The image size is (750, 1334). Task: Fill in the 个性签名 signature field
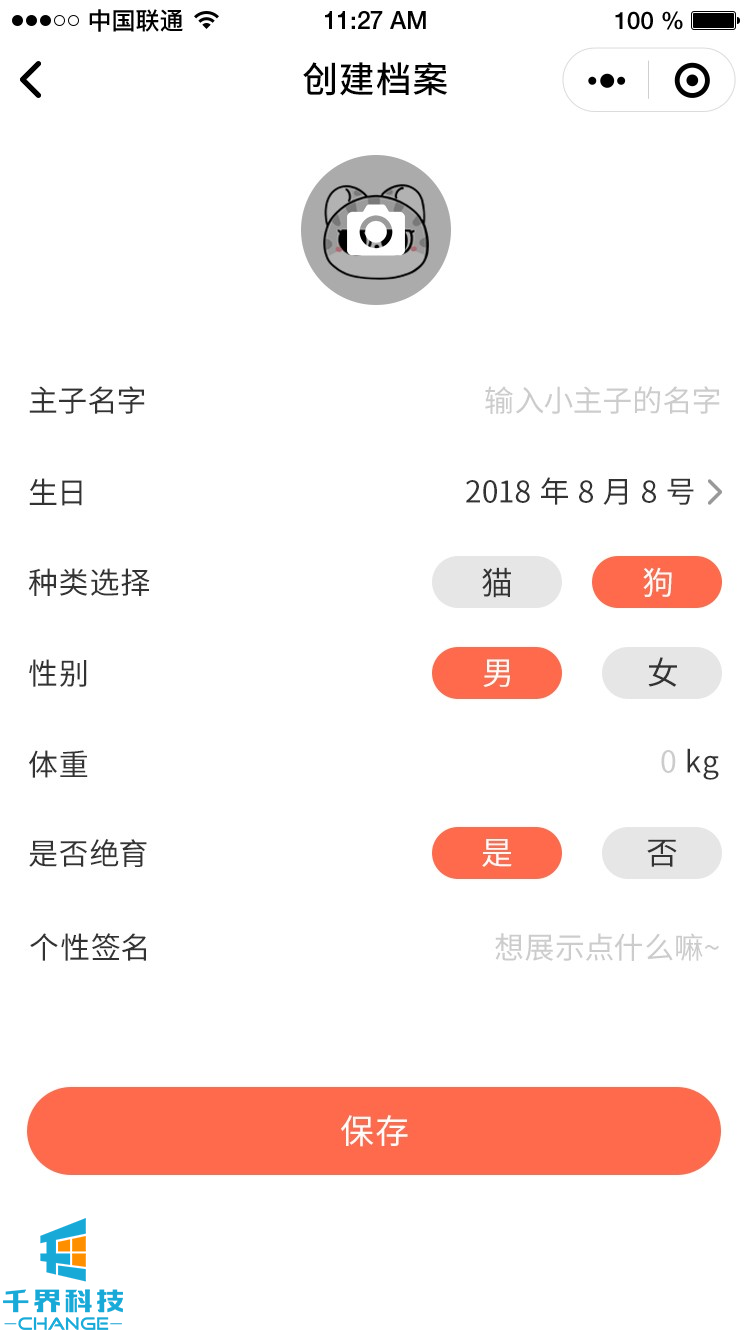606,947
